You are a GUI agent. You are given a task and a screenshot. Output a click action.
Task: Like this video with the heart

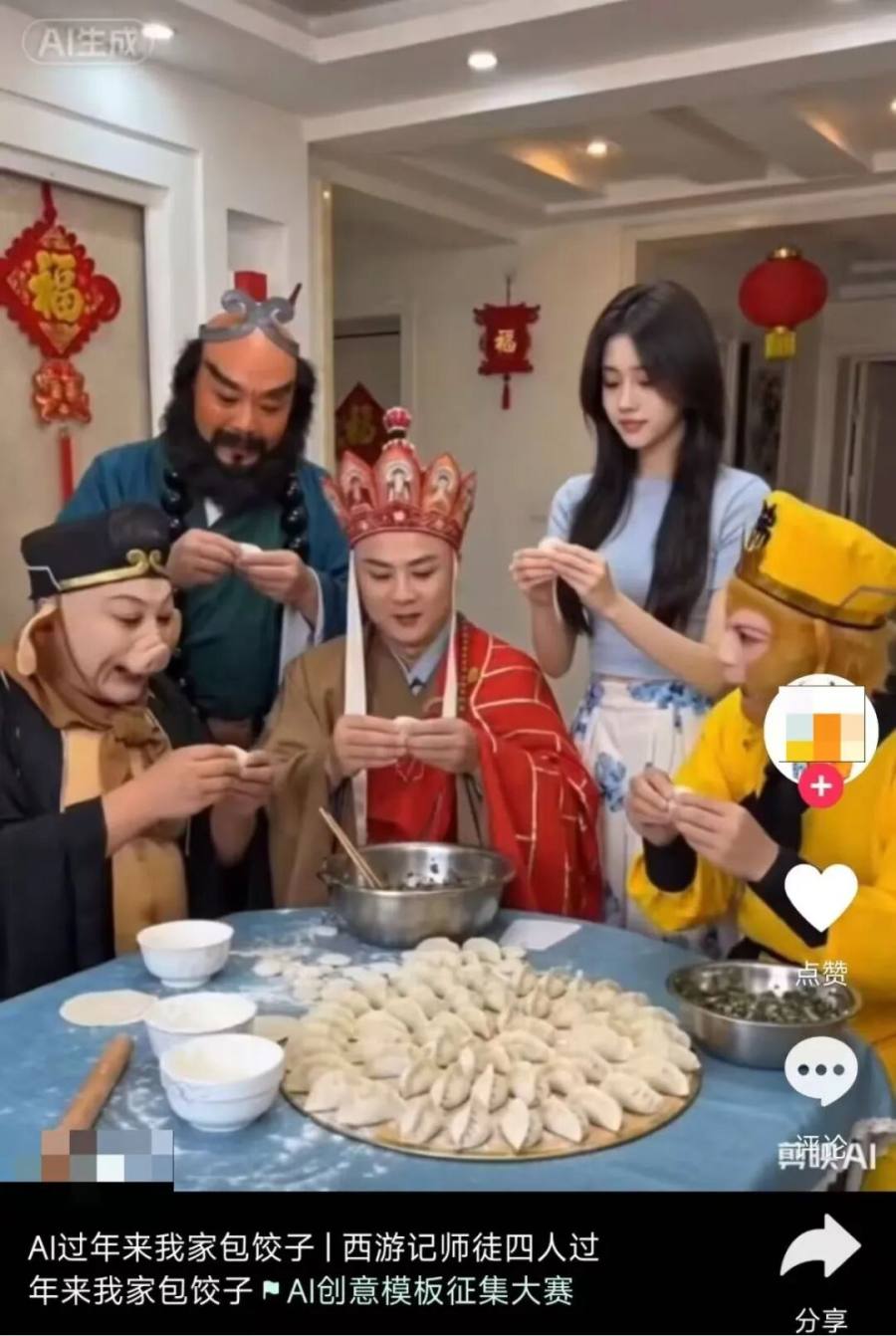pyautogui.click(x=820, y=897)
